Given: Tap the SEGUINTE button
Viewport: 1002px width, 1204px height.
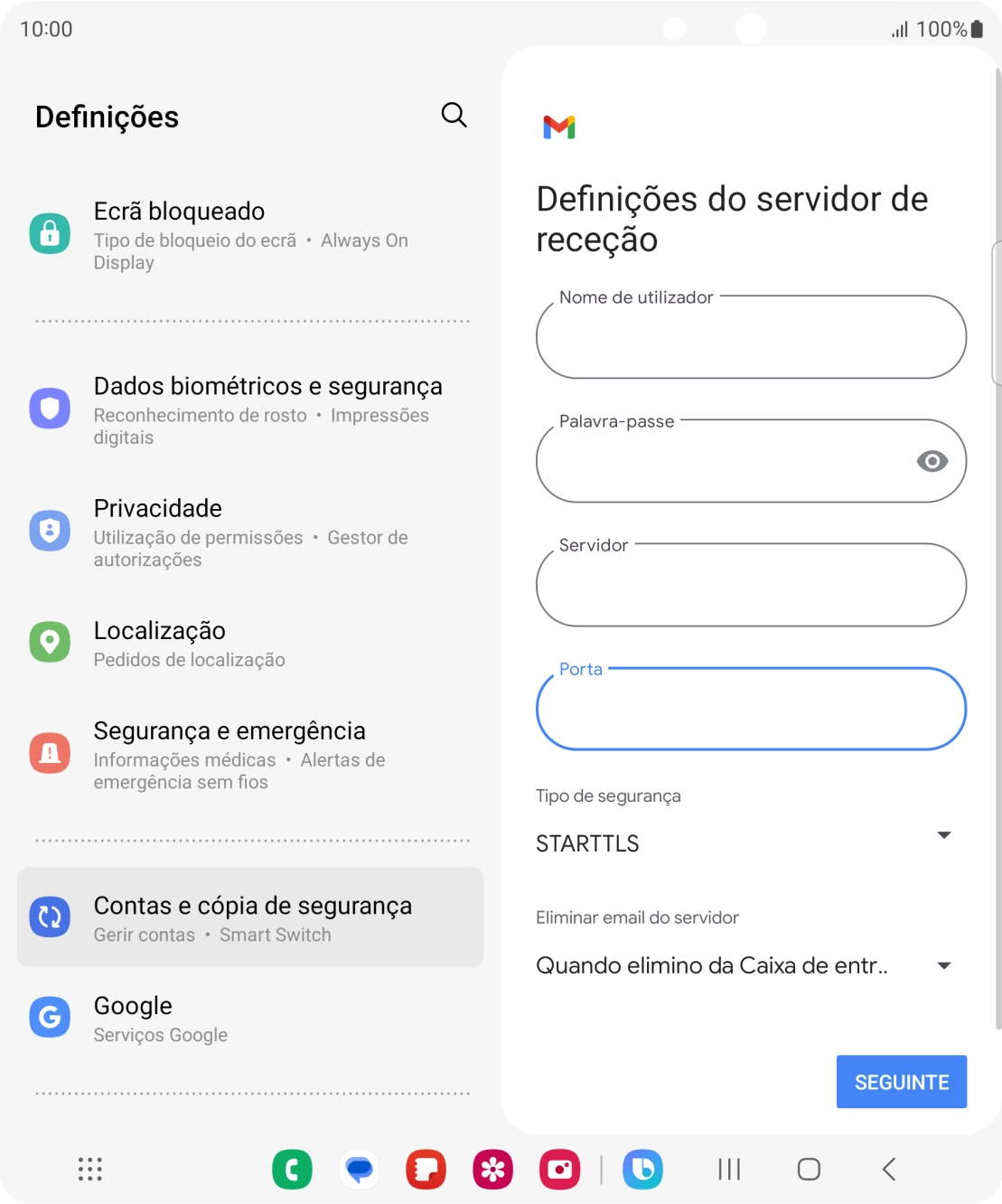Looking at the screenshot, I should point(901,1081).
